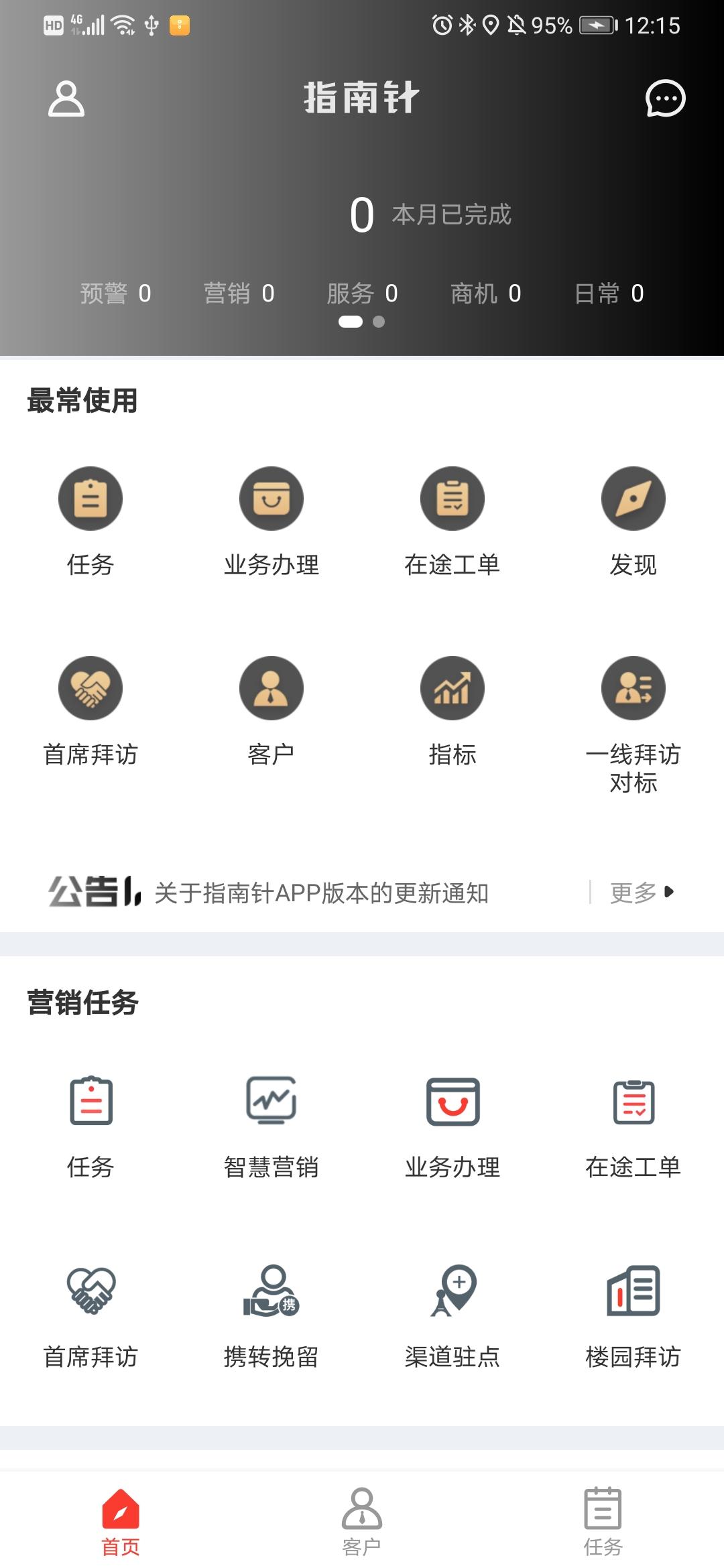The width and height of the screenshot is (724, 1568).
Task: Open the messages chat bubble icon
Action: 664,99
